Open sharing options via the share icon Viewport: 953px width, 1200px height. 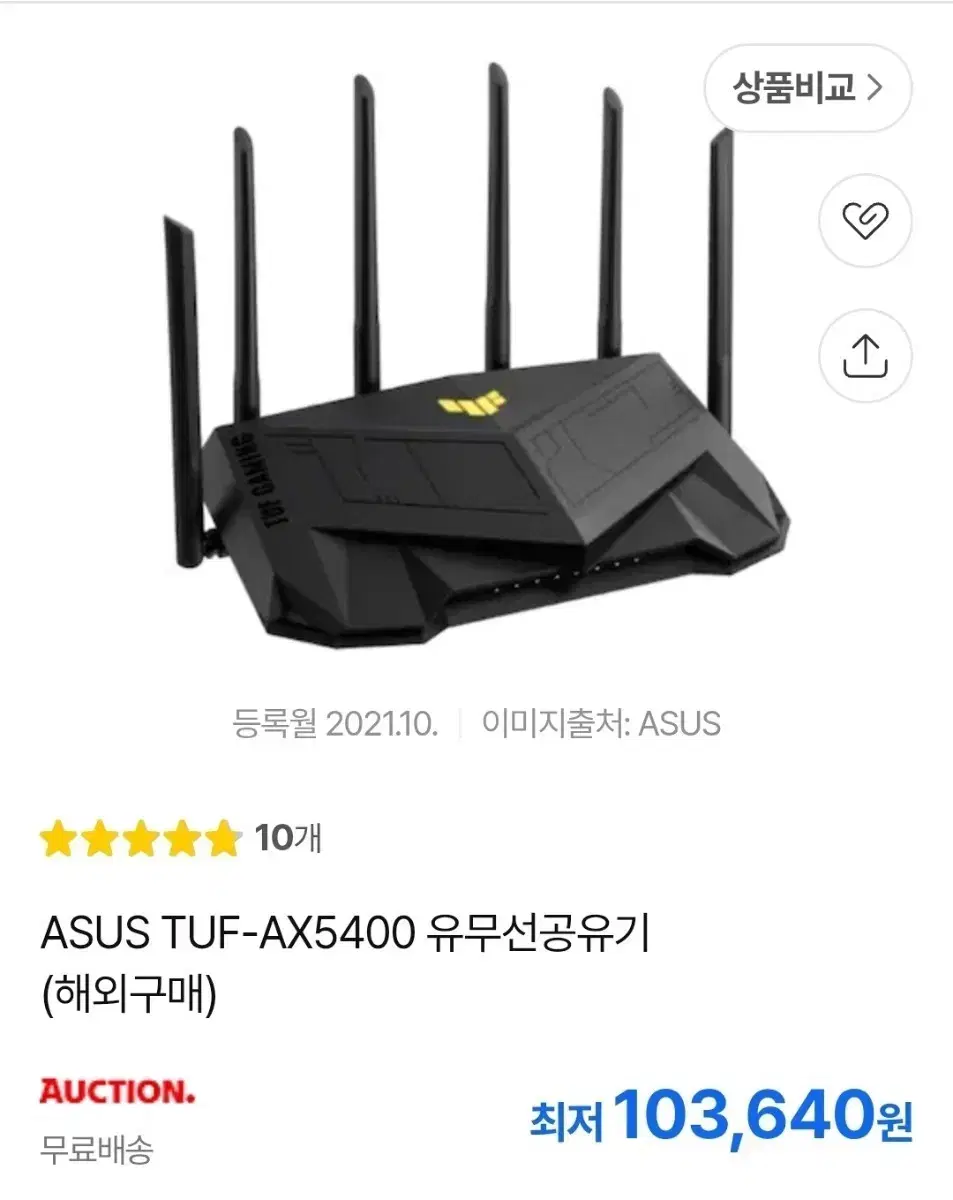(864, 355)
